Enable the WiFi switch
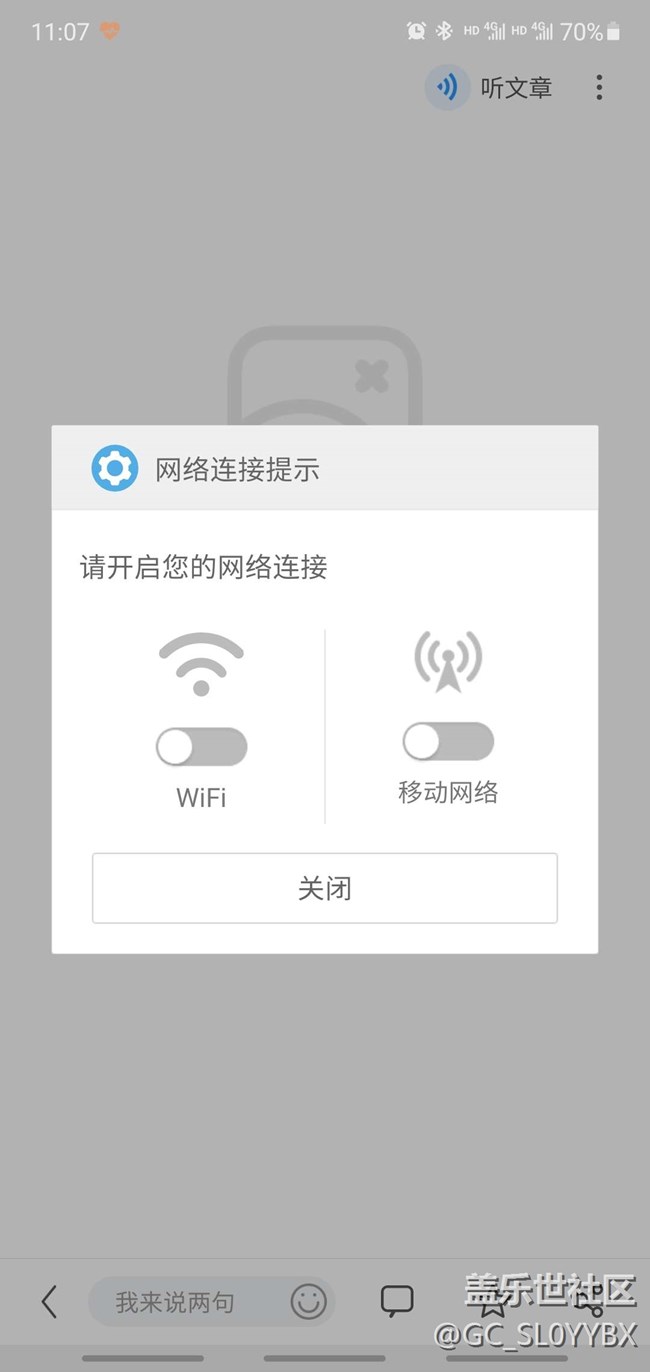Image resolution: width=650 pixels, height=1372 pixels. (x=201, y=747)
